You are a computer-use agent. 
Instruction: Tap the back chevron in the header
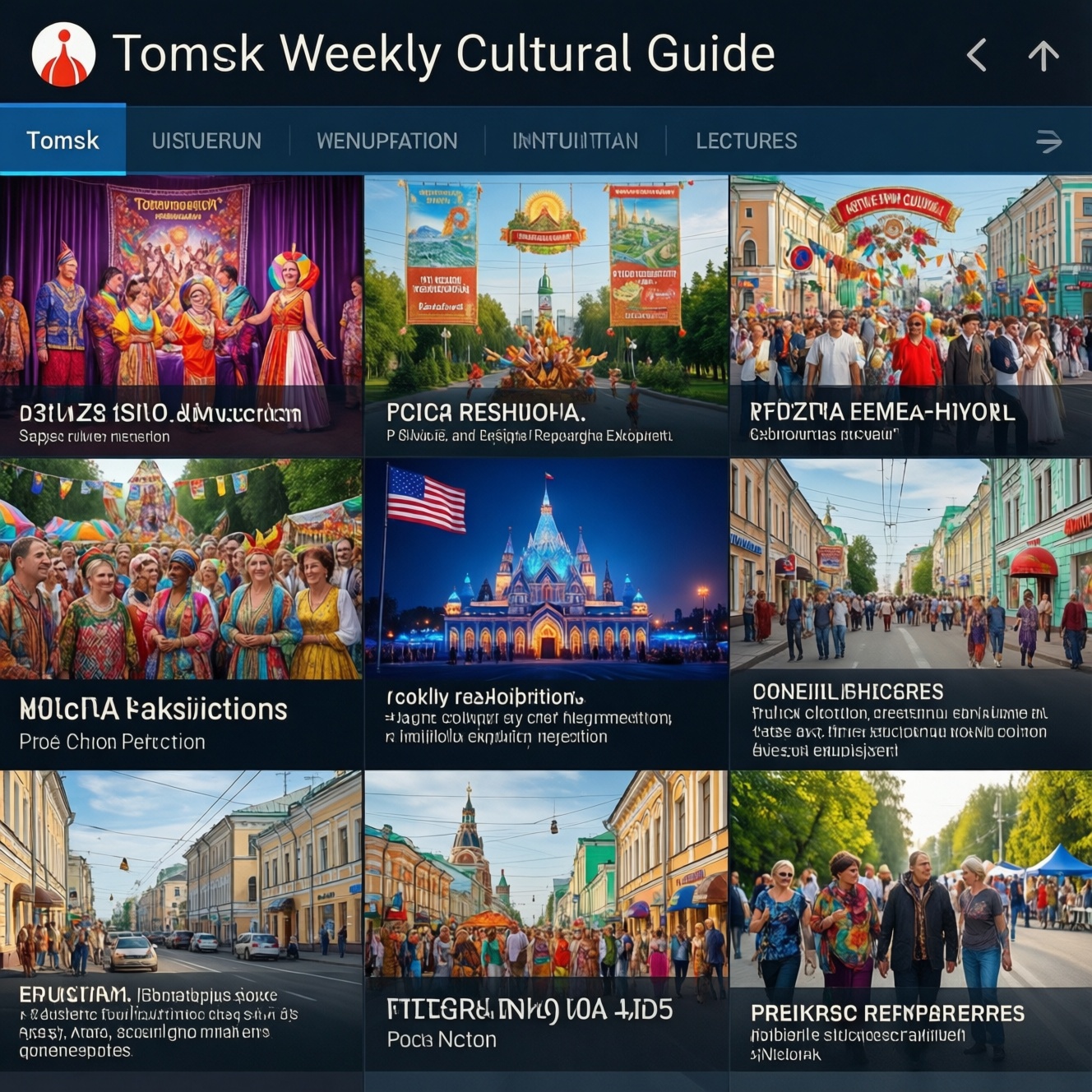click(977, 56)
